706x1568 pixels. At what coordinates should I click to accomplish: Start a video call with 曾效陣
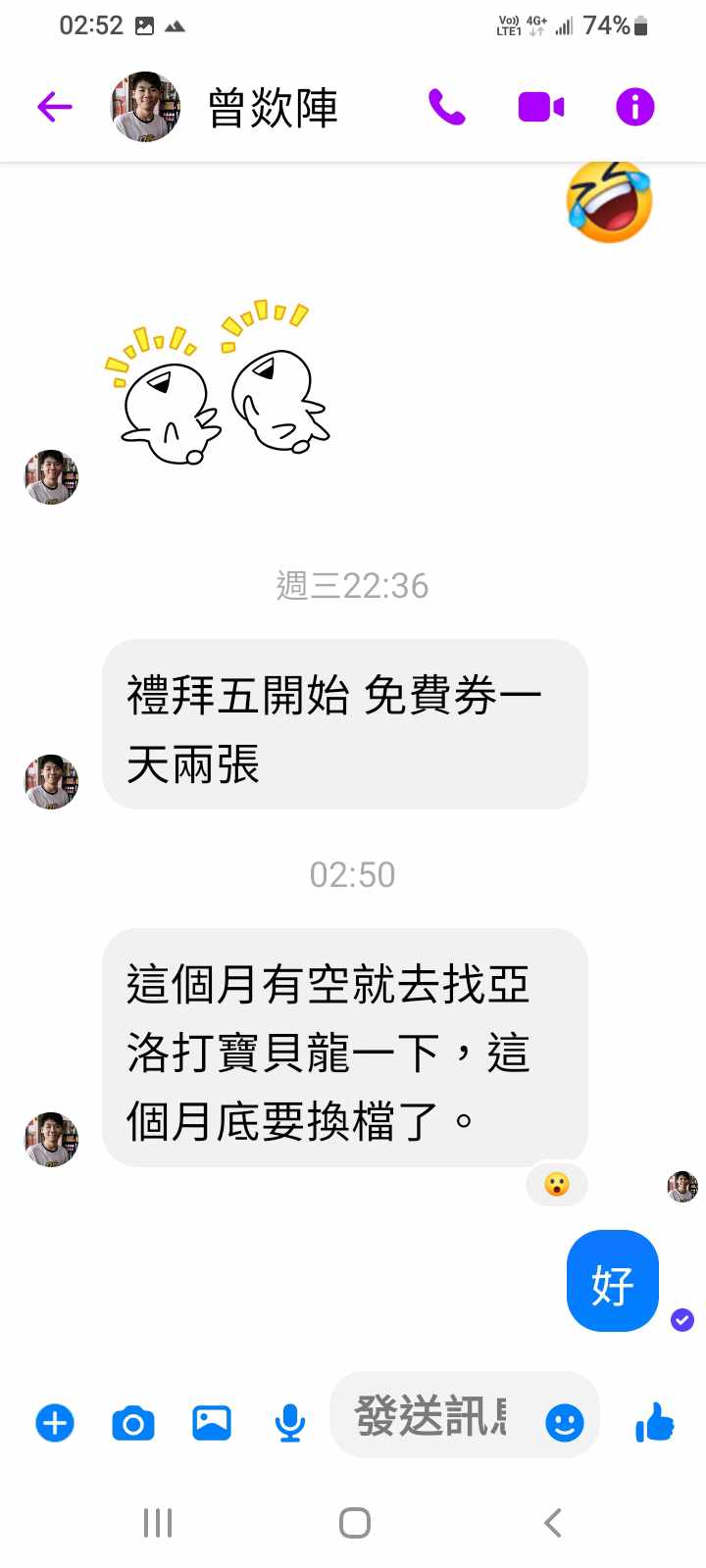point(540,107)
